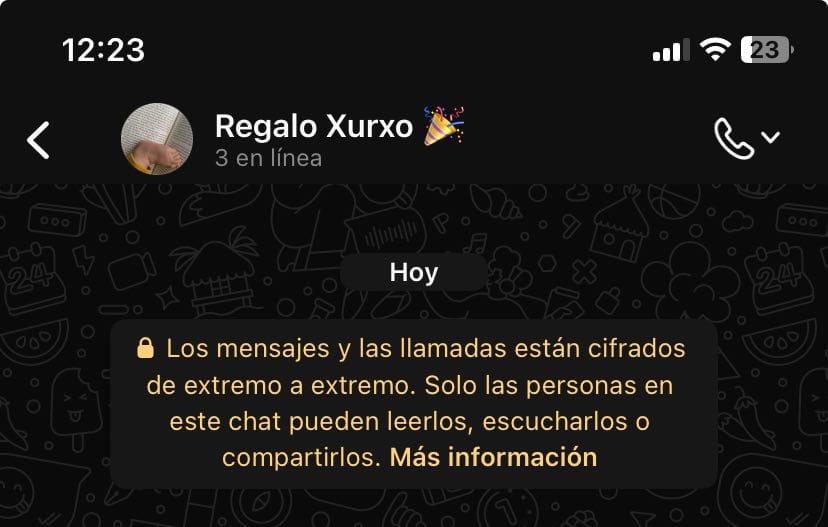
Task: View the group profile photo
Action: [x=157, y=139]
